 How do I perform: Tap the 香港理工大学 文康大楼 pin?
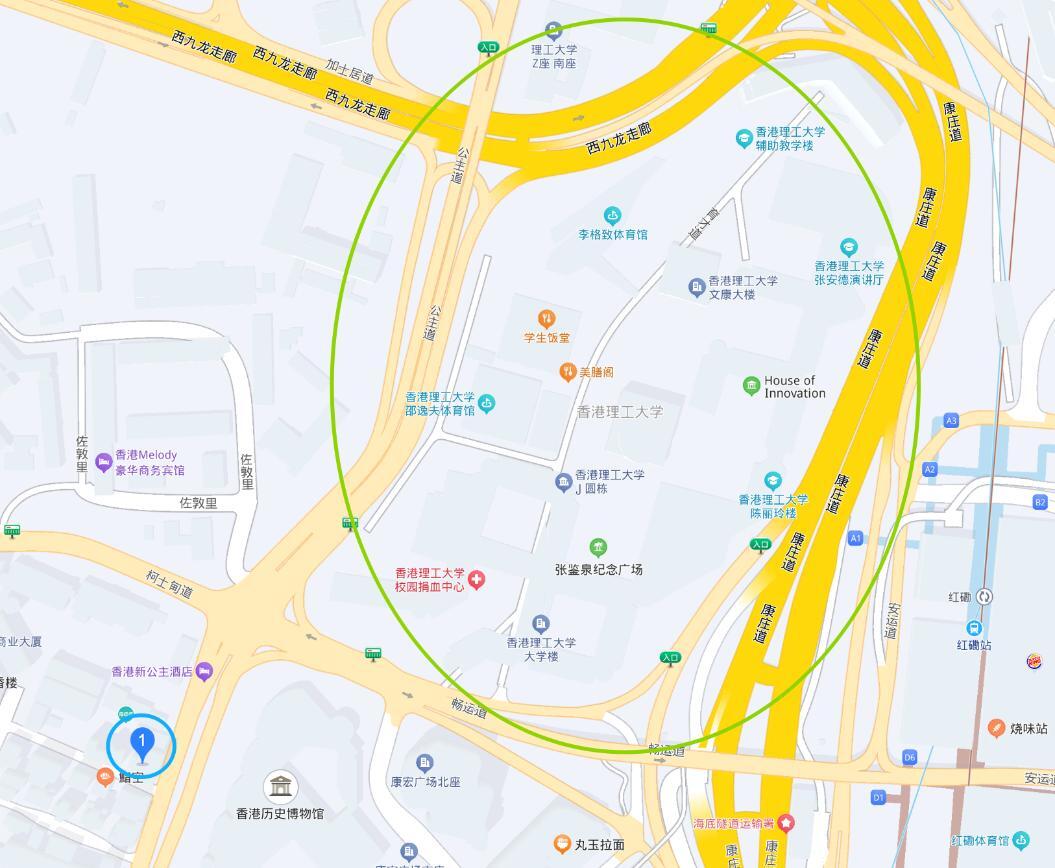pyautogui.click(x=697, y=288)
